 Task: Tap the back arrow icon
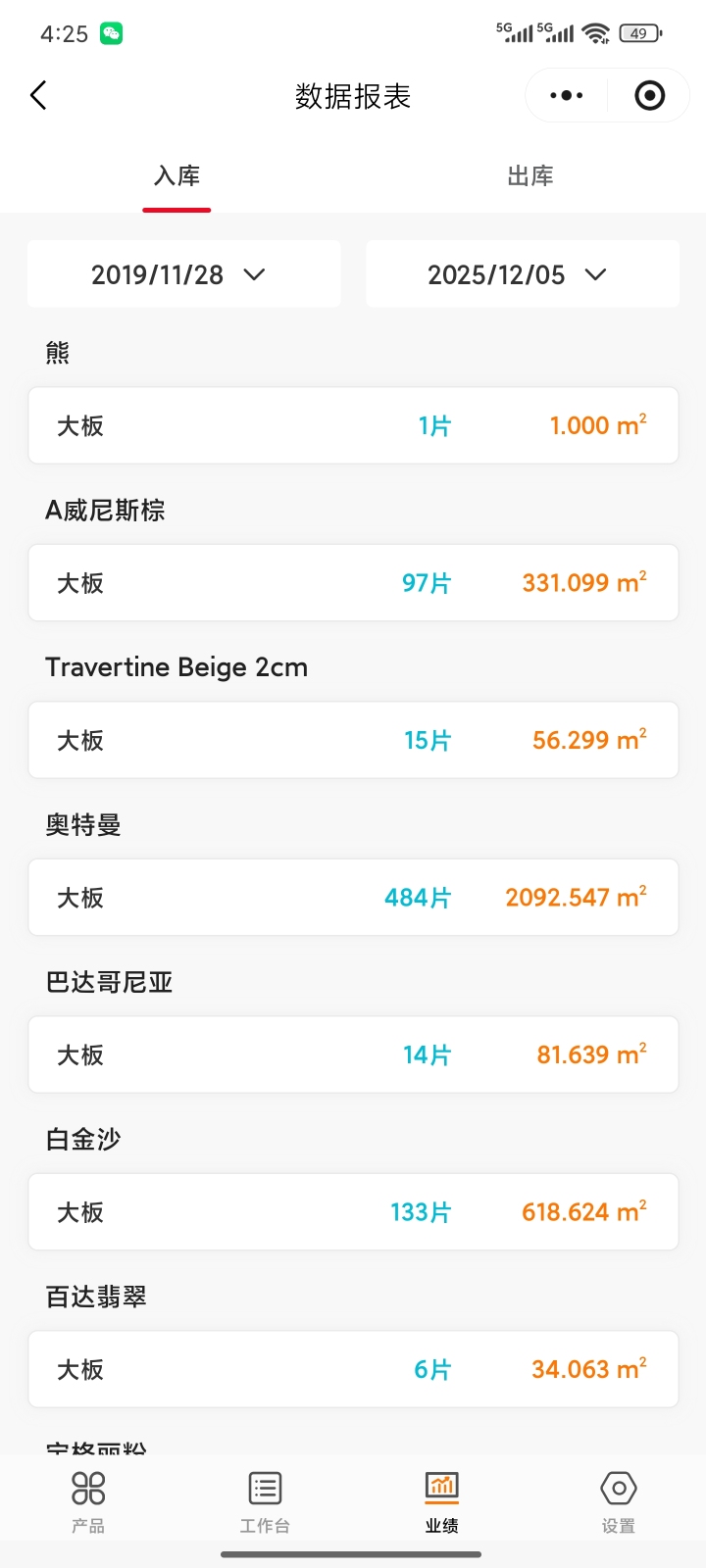coord(39,95)
